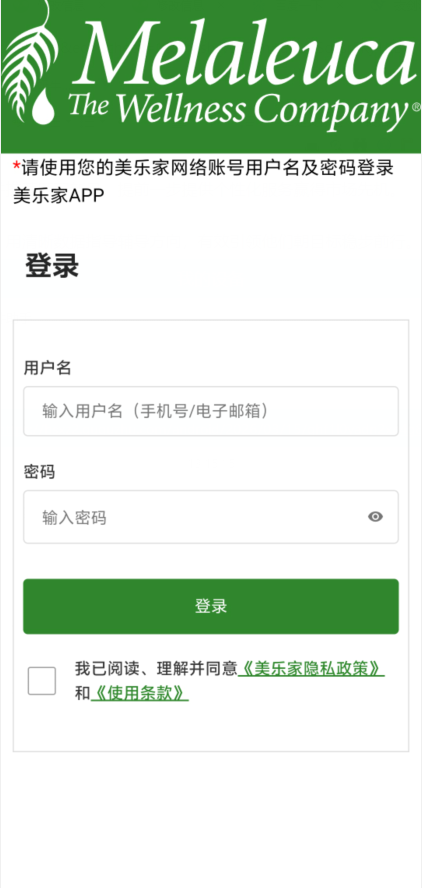This screenshot has height=888, width=422.
Task: Toggle password visibility with the eye icon
Action: 376,516
